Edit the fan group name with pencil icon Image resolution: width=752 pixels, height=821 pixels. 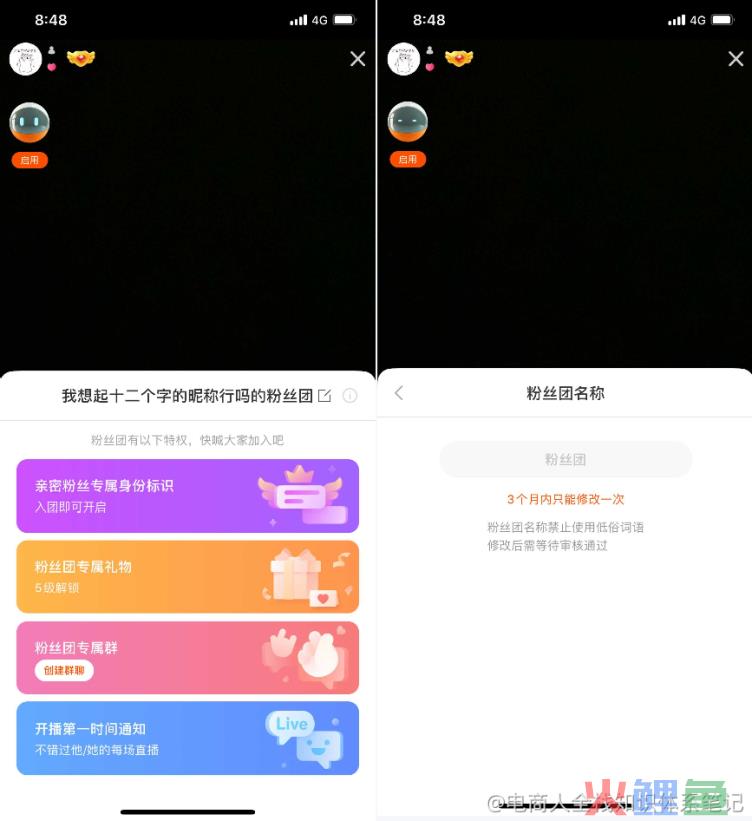pos(324,396)
